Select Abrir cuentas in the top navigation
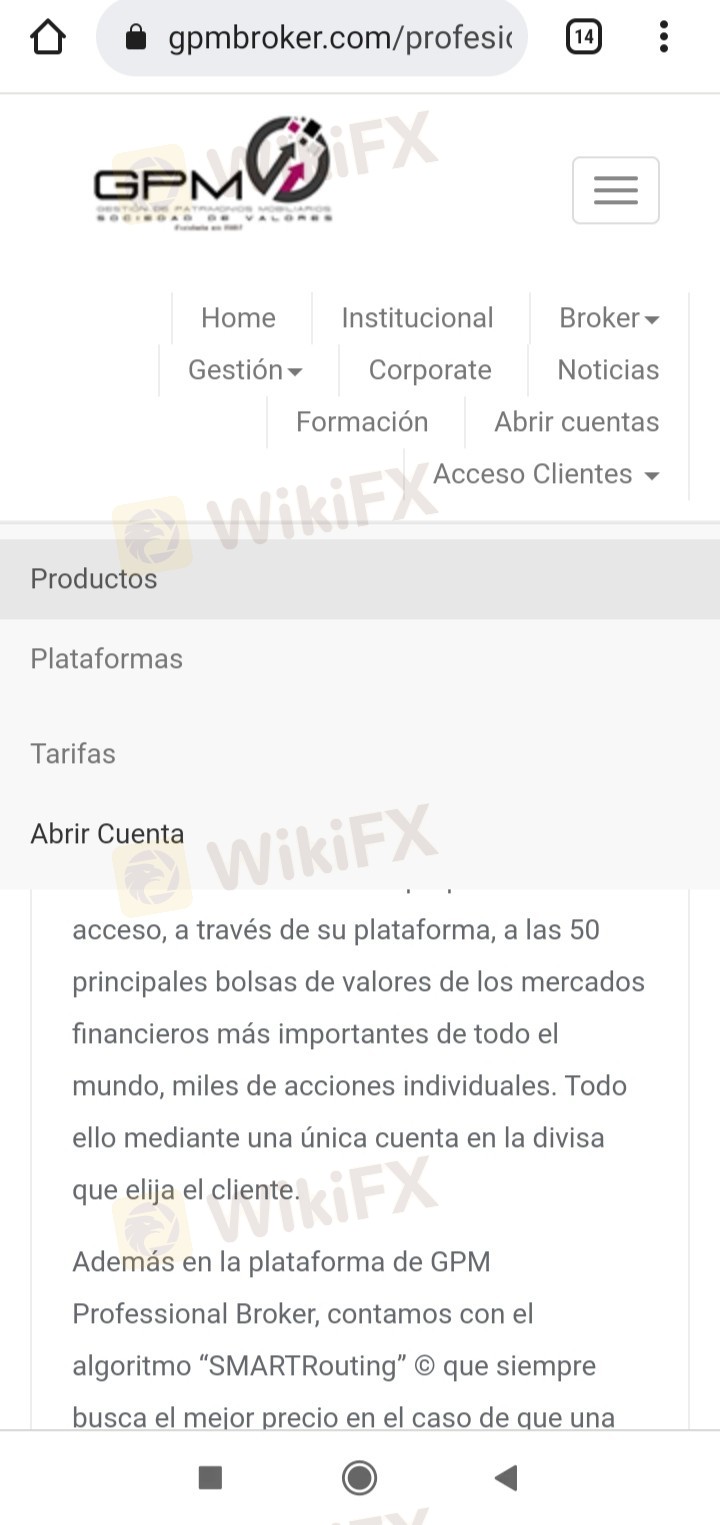720x1525 pixels. 577,422
